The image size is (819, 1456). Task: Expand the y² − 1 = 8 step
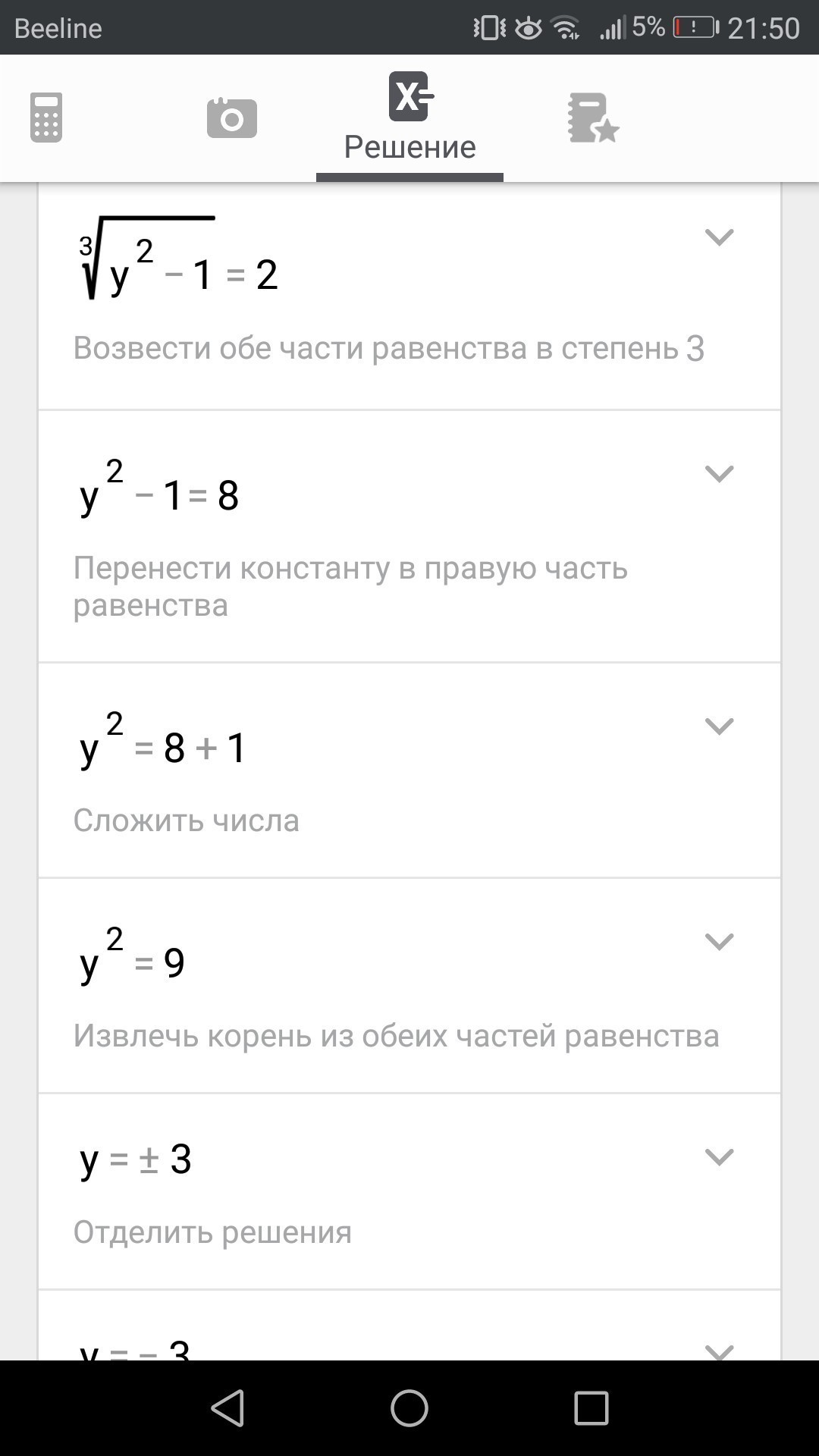click(719, 474)
